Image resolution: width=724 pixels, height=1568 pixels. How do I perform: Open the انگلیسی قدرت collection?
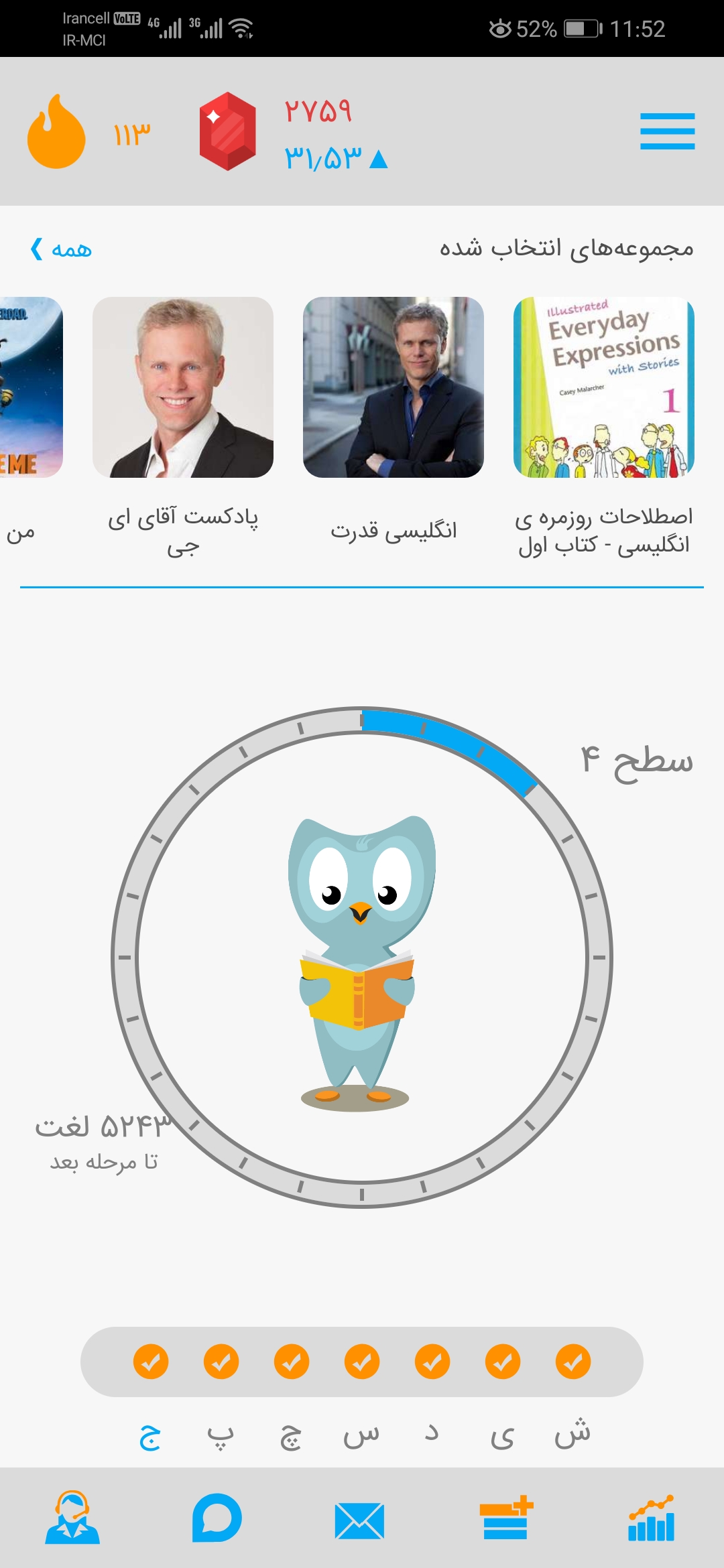click(x=394, y=387)
